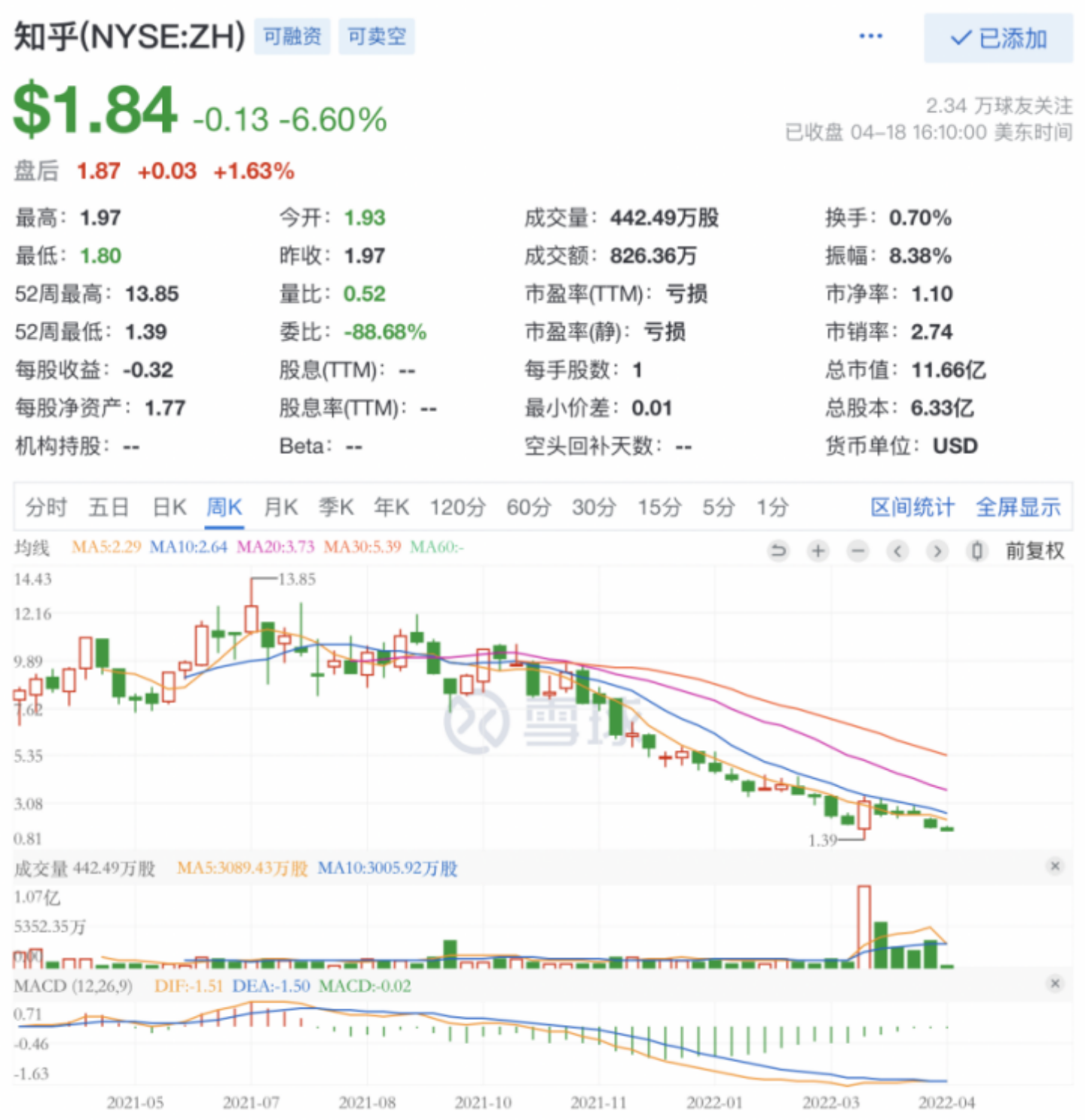This screenshot has width=1085, height=1120.
Task: Open 区间统计 interval statistics
Action: 912,508
